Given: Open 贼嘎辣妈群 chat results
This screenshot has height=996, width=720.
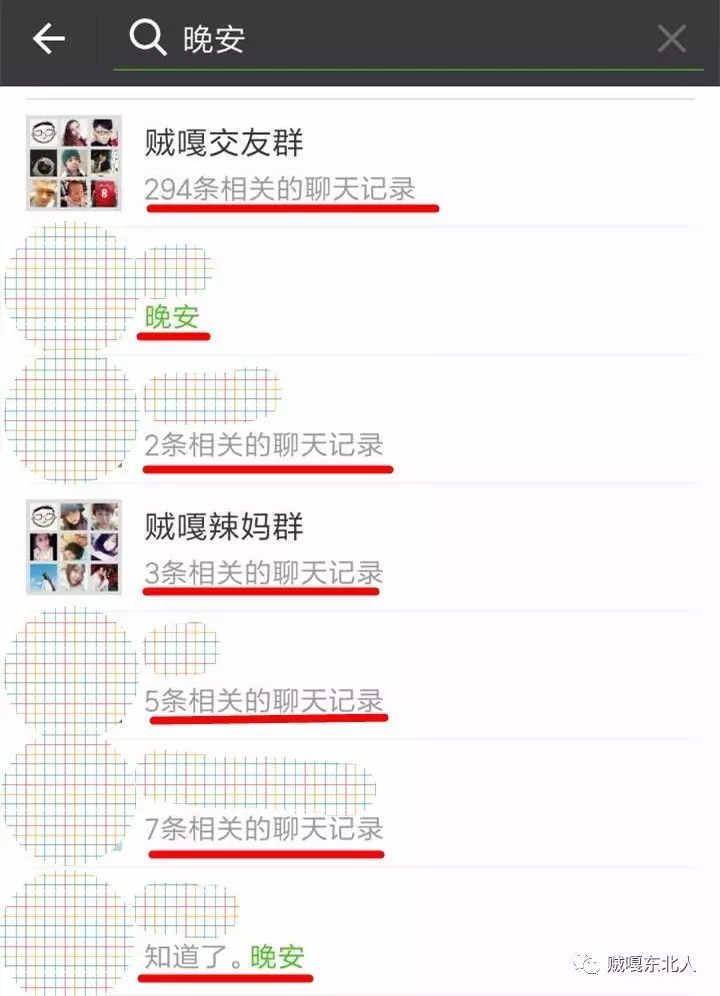Looking at the screenshot, I should pyautogui.click(x=360, y=548).
